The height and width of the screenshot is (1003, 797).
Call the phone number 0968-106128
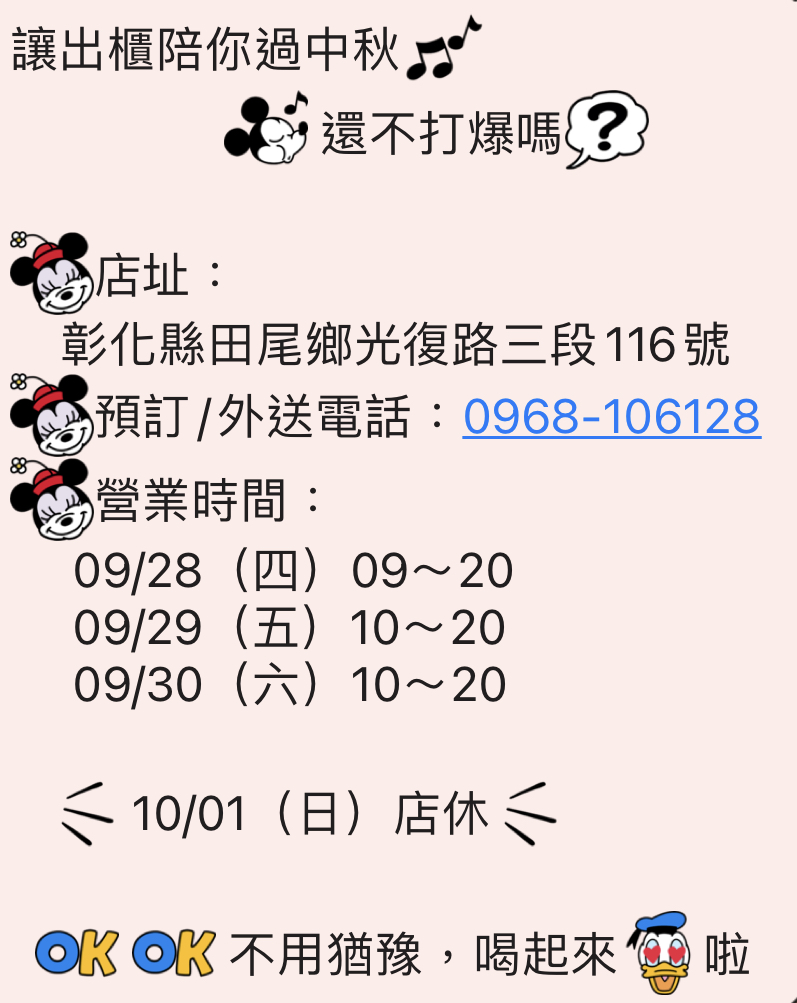tap(611, 418)
